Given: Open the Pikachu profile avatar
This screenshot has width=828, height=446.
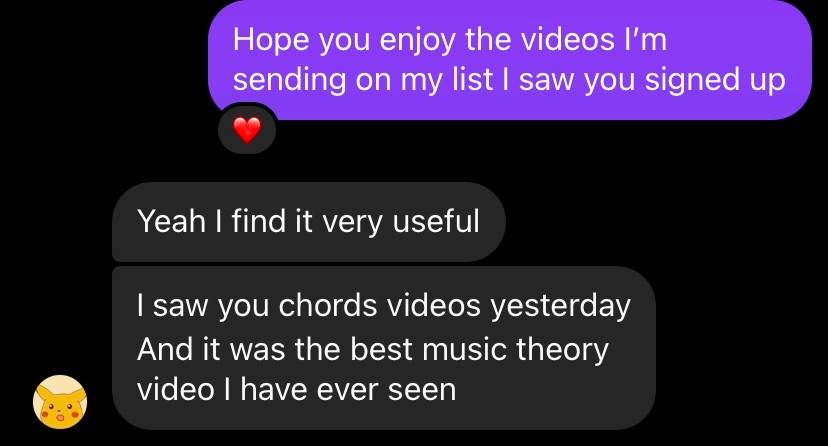Looking at the screenshot, I should coord(61,402).
